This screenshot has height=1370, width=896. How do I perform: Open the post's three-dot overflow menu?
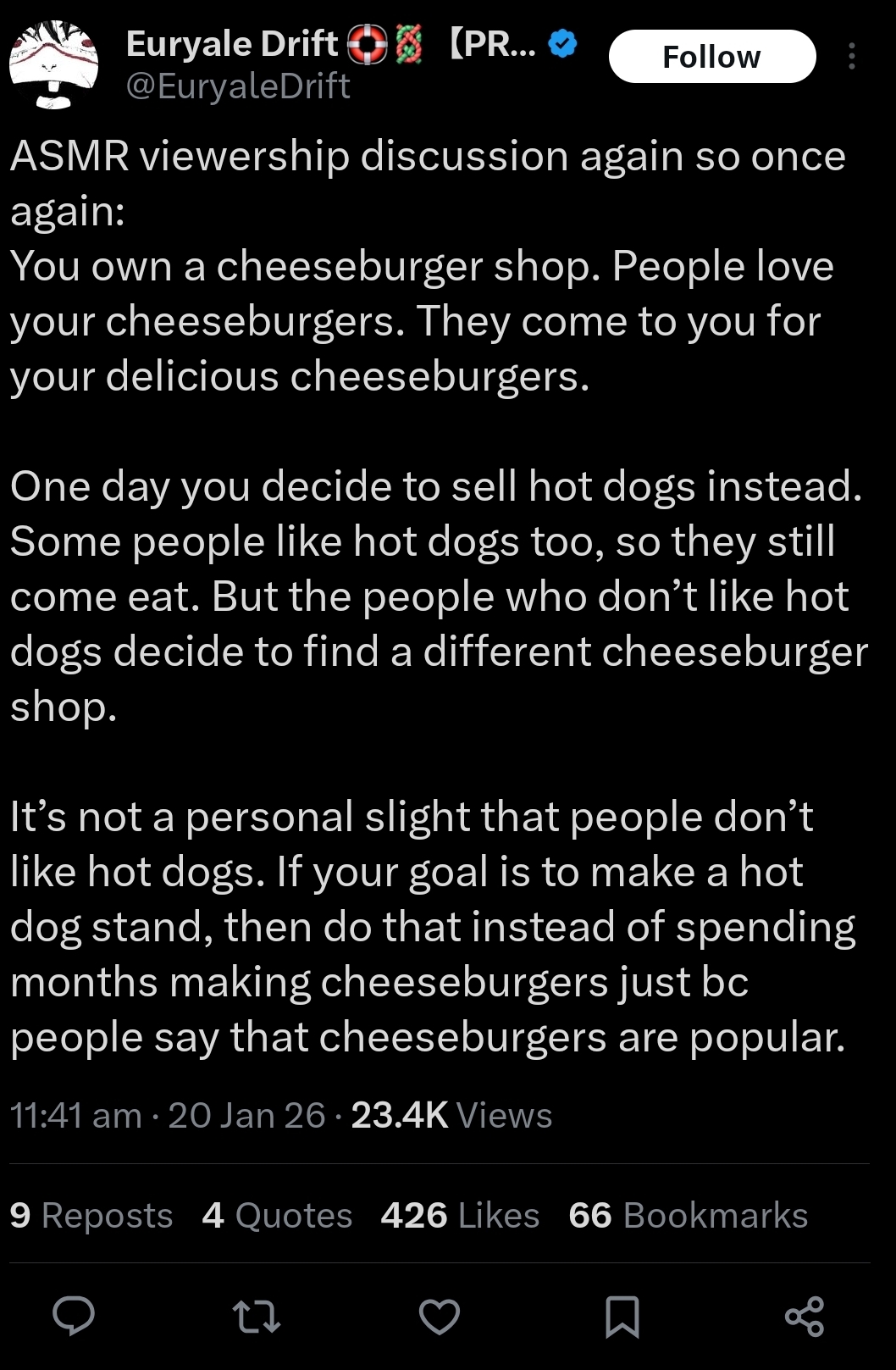coord(852,57)
